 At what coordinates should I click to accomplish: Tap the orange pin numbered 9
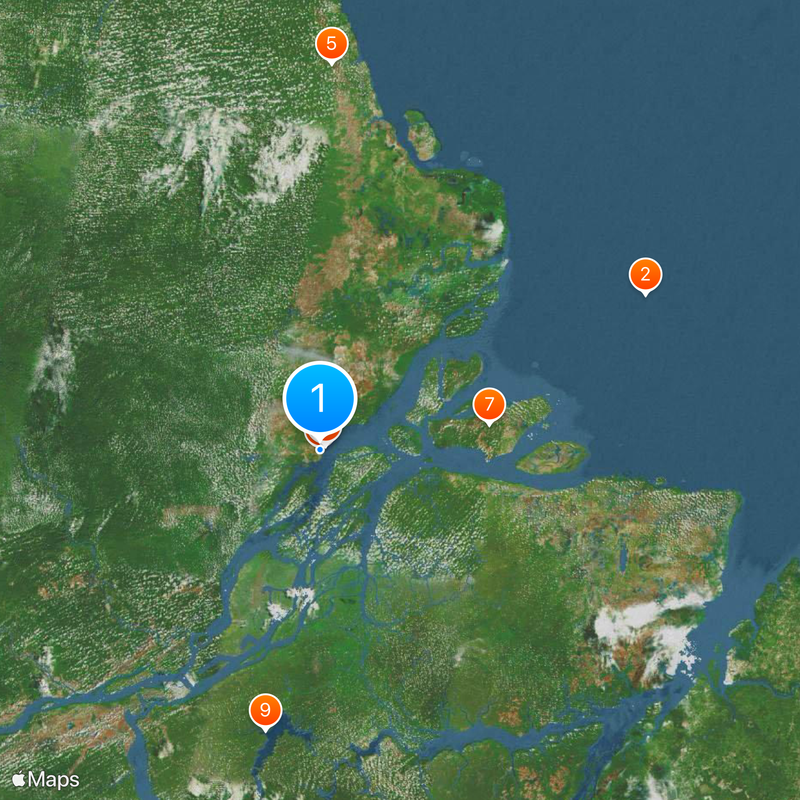(x=265, y=710)
